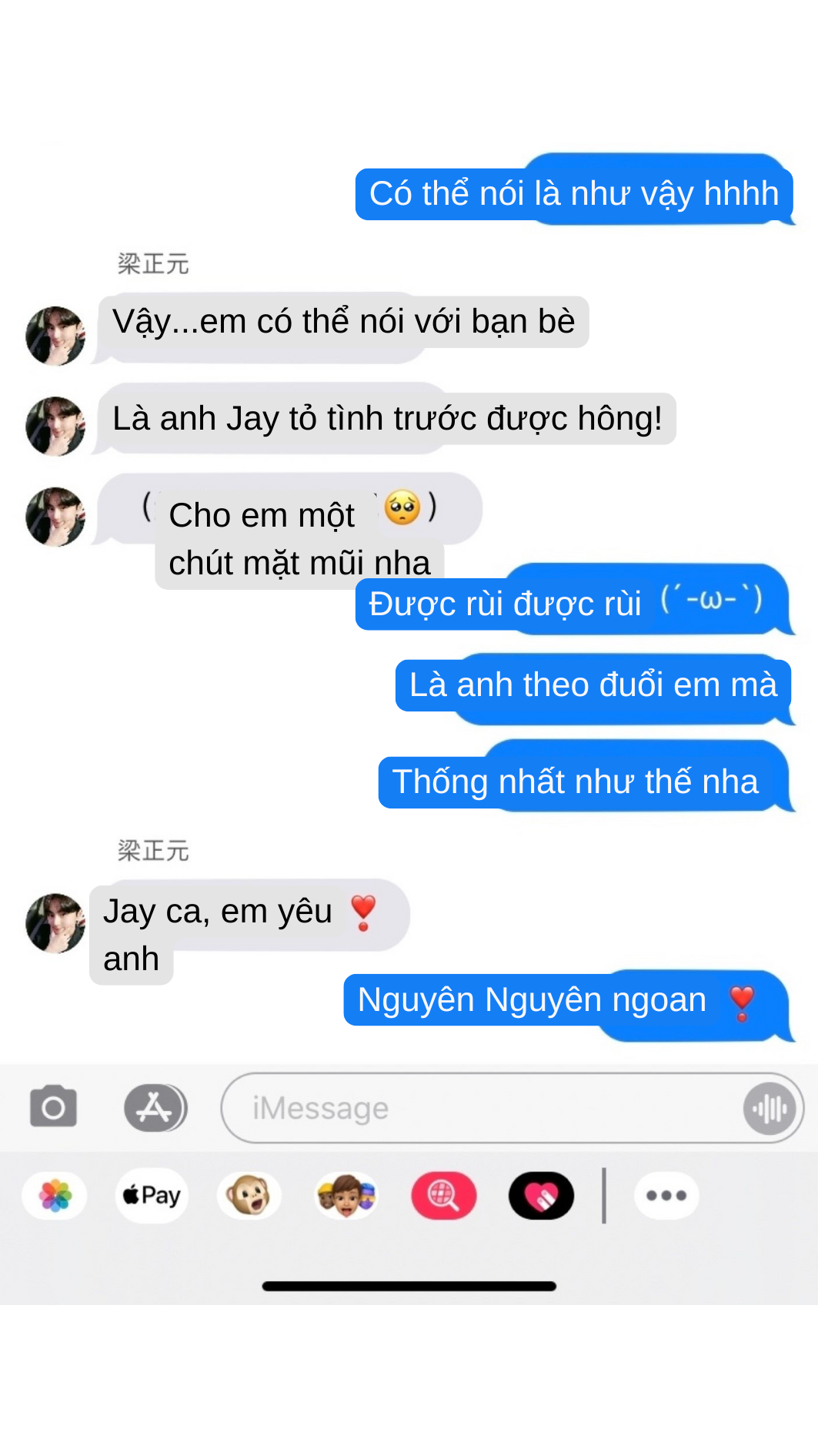
Task: Tap the App Store apps button
Action: point(155,1108)
